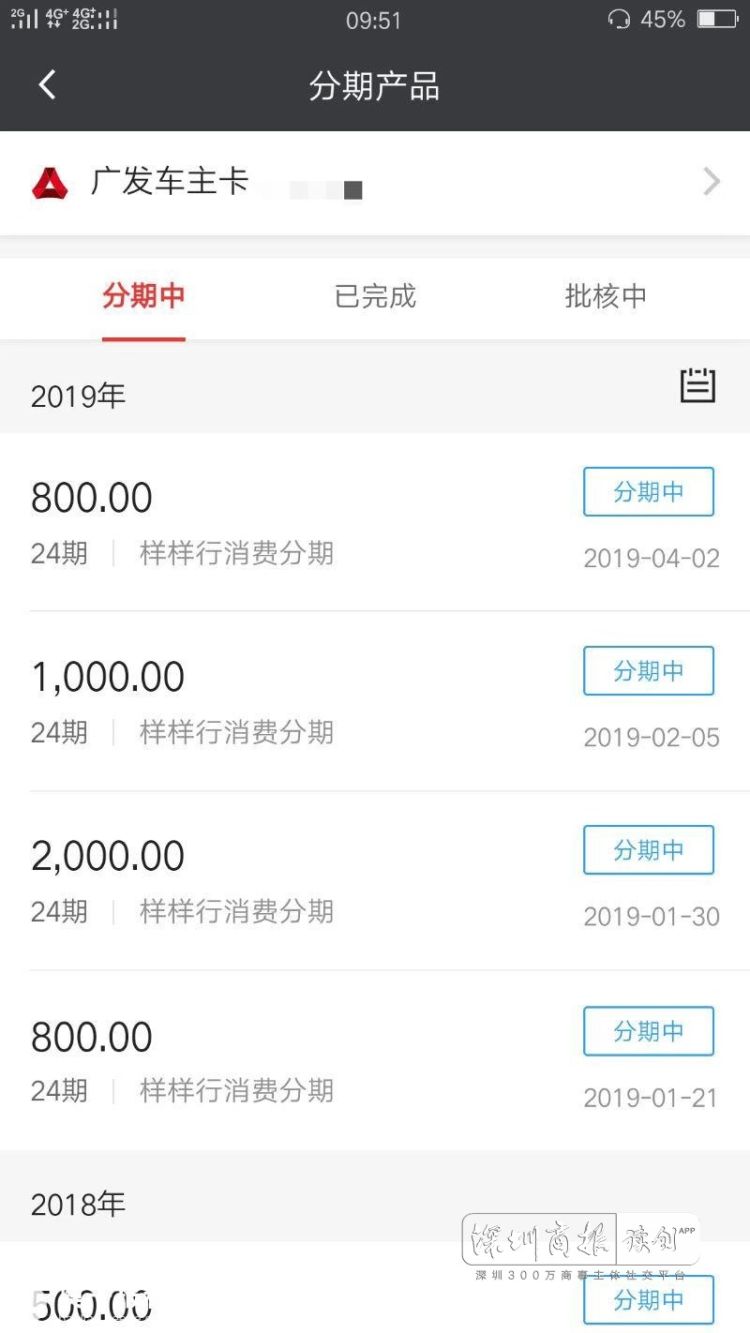Tap the 09:51 clock in the status bar
Image resolution: width=750 pixels, height=1333 pixels.
[375, 20]
